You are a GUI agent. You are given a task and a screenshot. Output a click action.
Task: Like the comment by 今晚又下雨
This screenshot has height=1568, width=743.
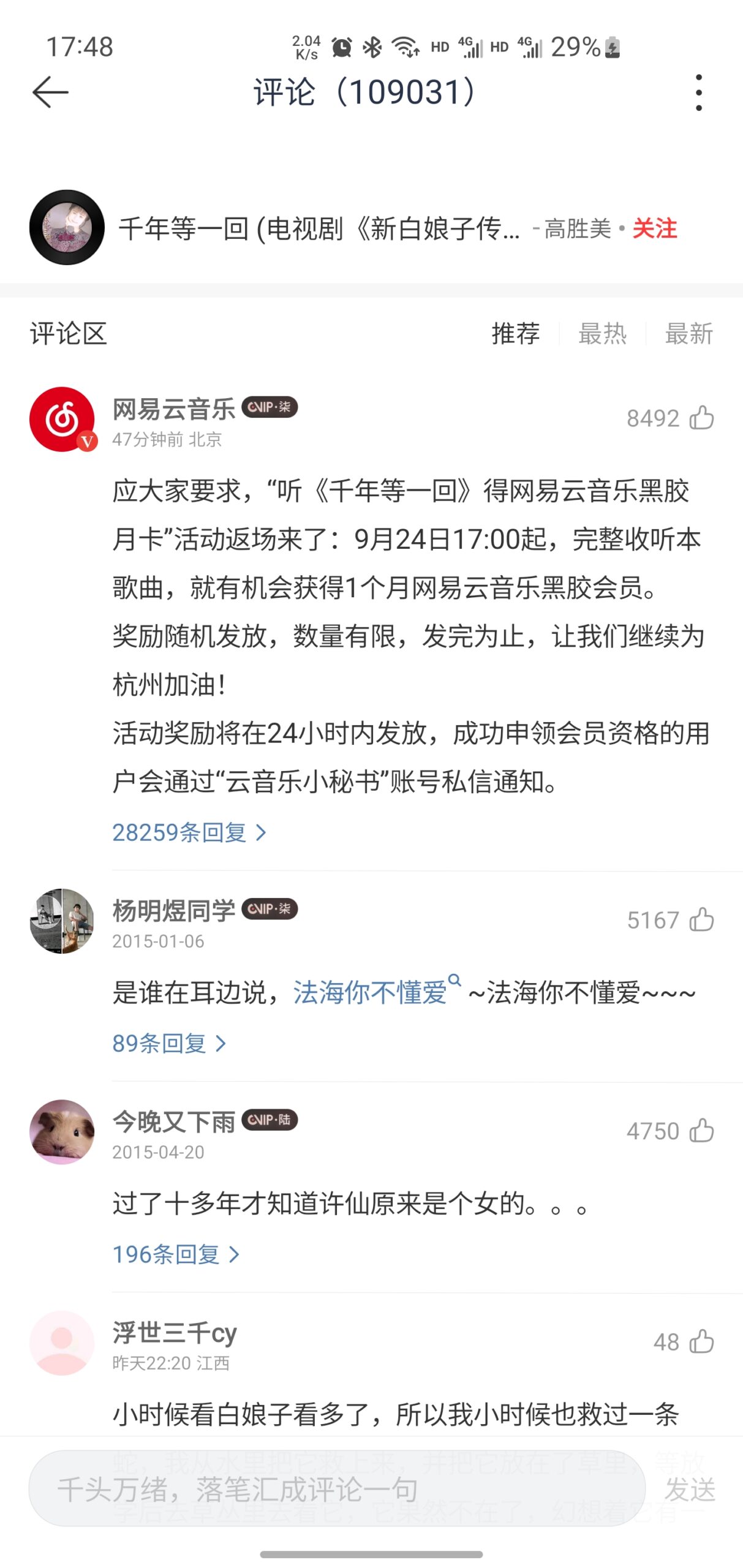tap(702, 1131)
